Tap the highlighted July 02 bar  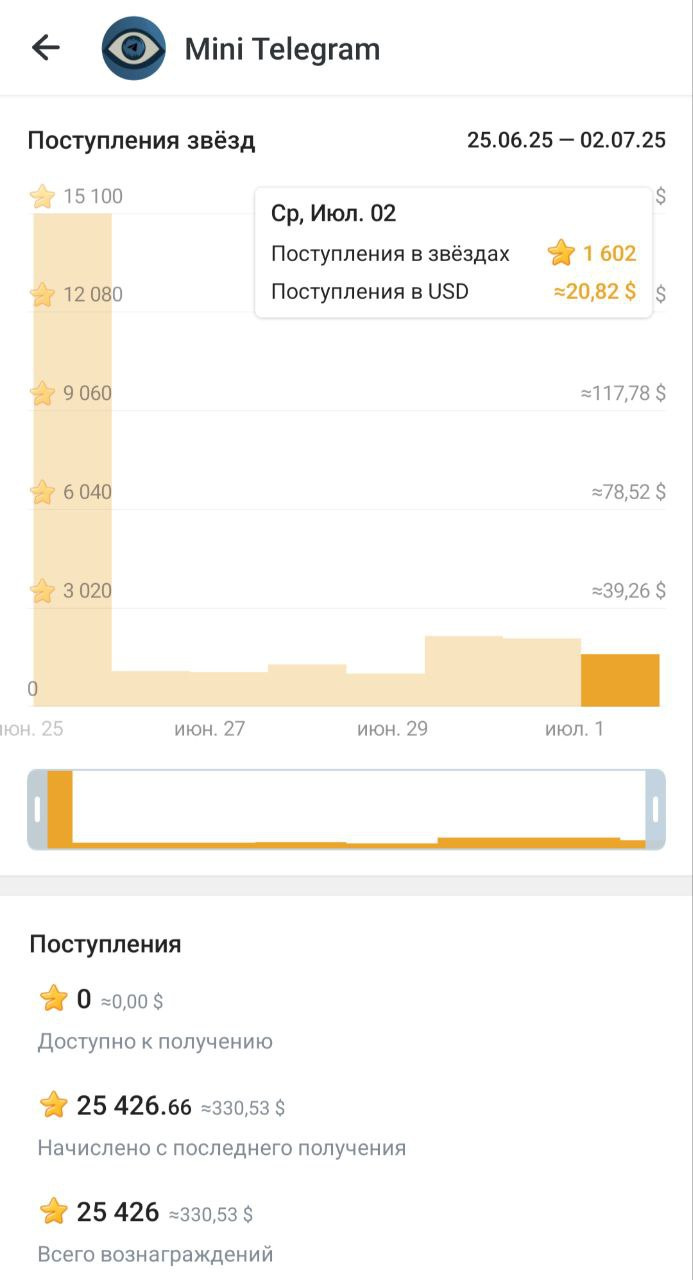[620, 680]
